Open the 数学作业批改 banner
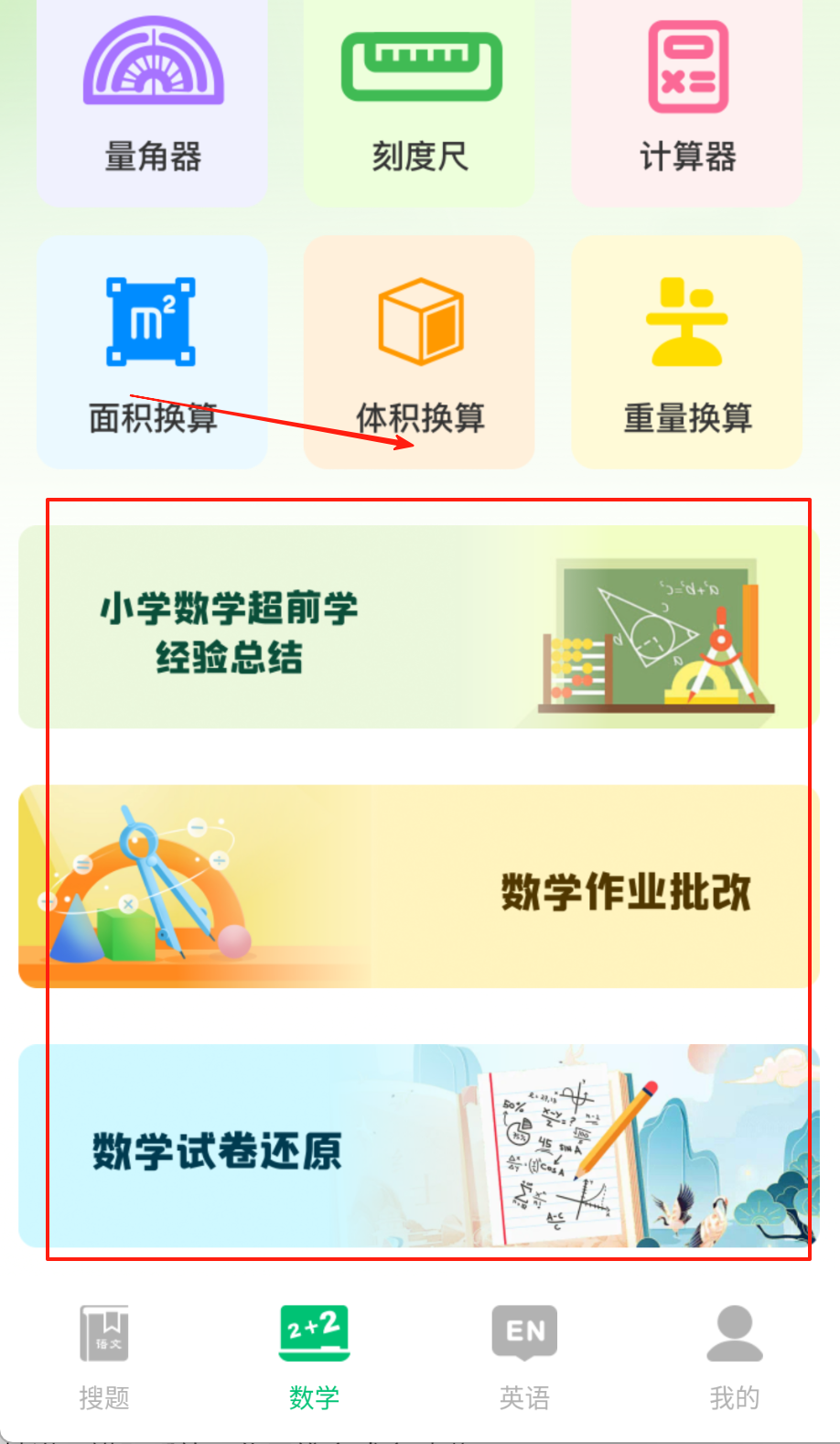The height and width of the screenshot is (1444, 840). click(419, 887)
